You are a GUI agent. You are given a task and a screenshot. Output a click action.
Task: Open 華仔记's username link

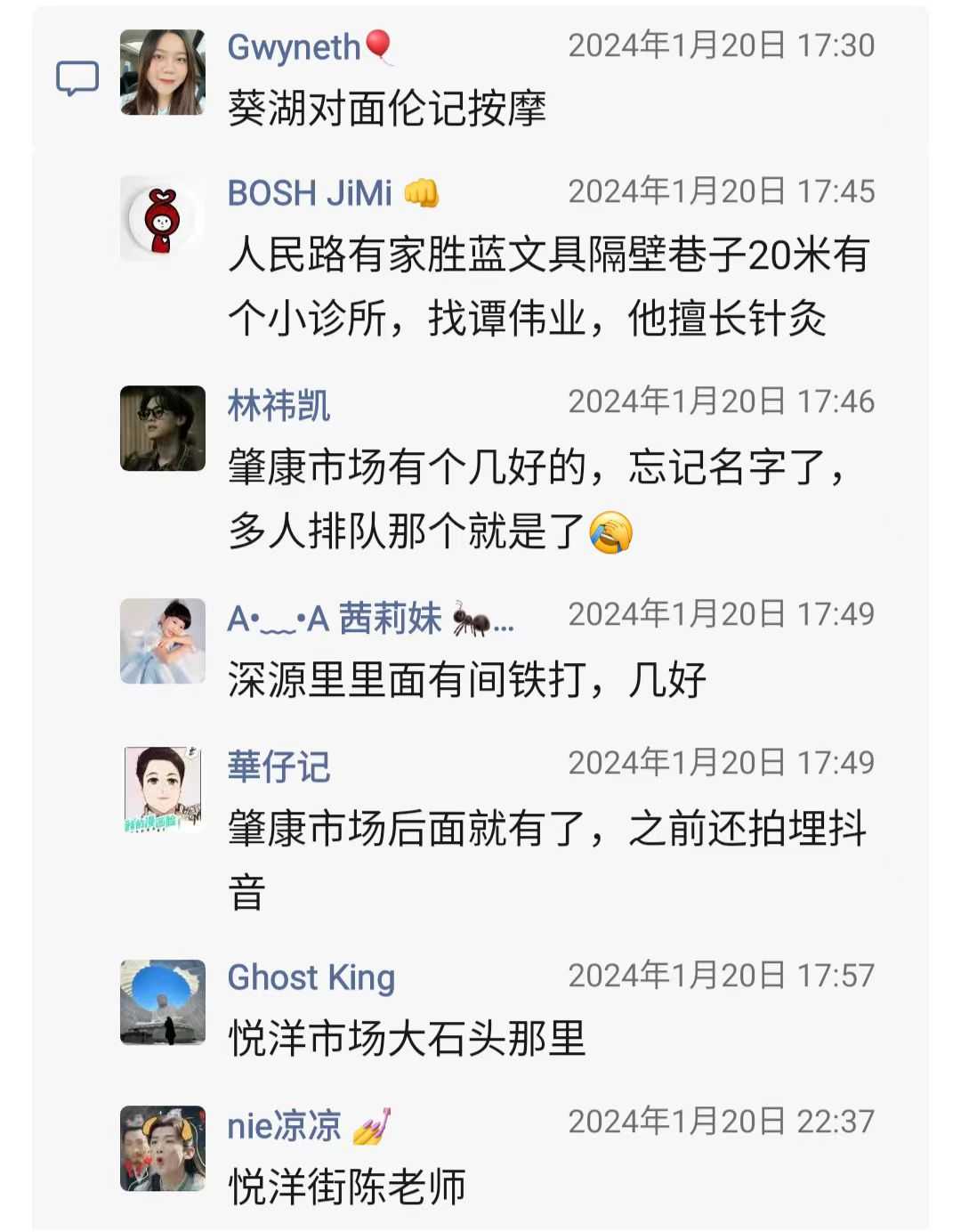point(279,766)
